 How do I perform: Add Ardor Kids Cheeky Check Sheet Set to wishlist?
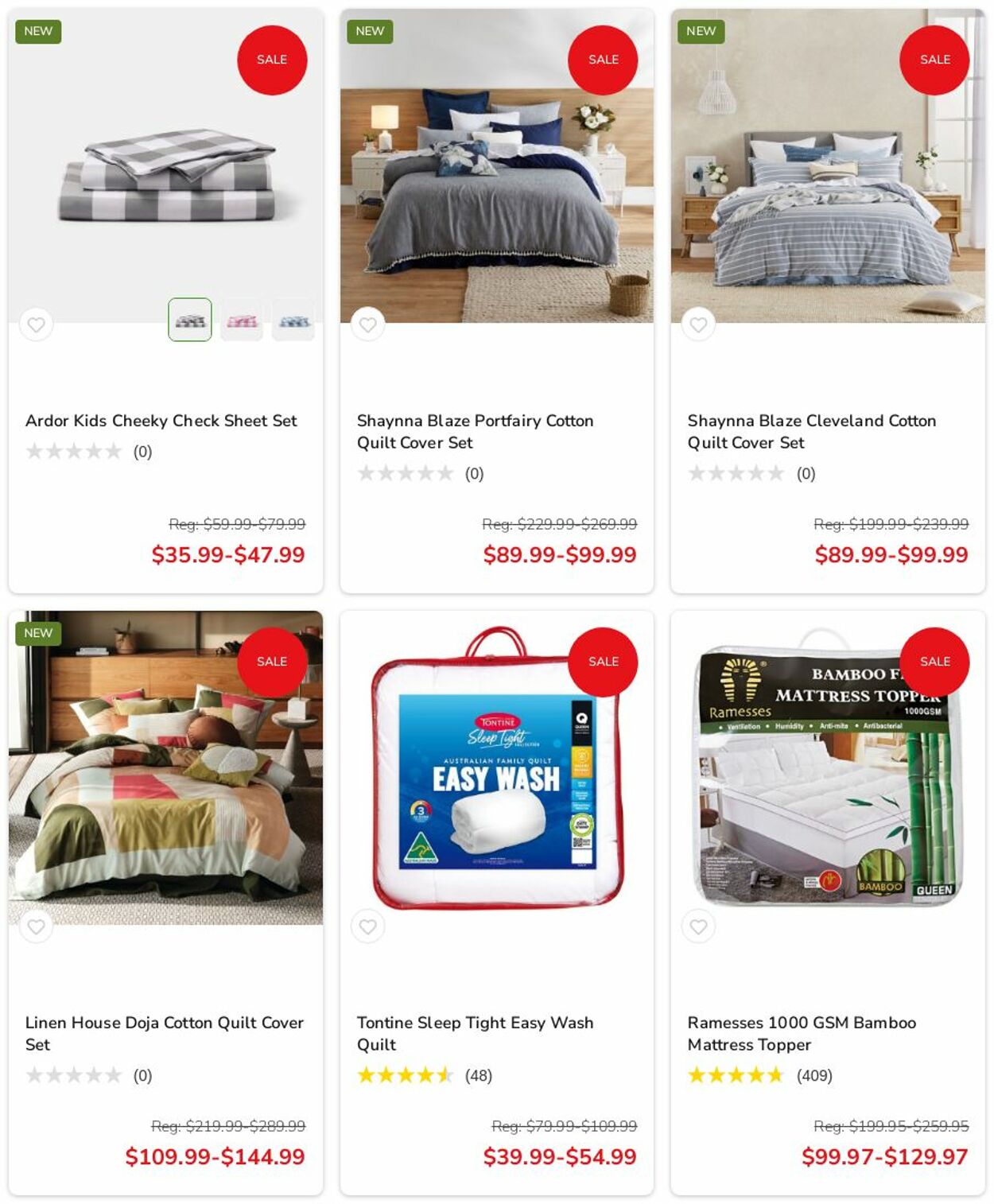tap(37, 324)
